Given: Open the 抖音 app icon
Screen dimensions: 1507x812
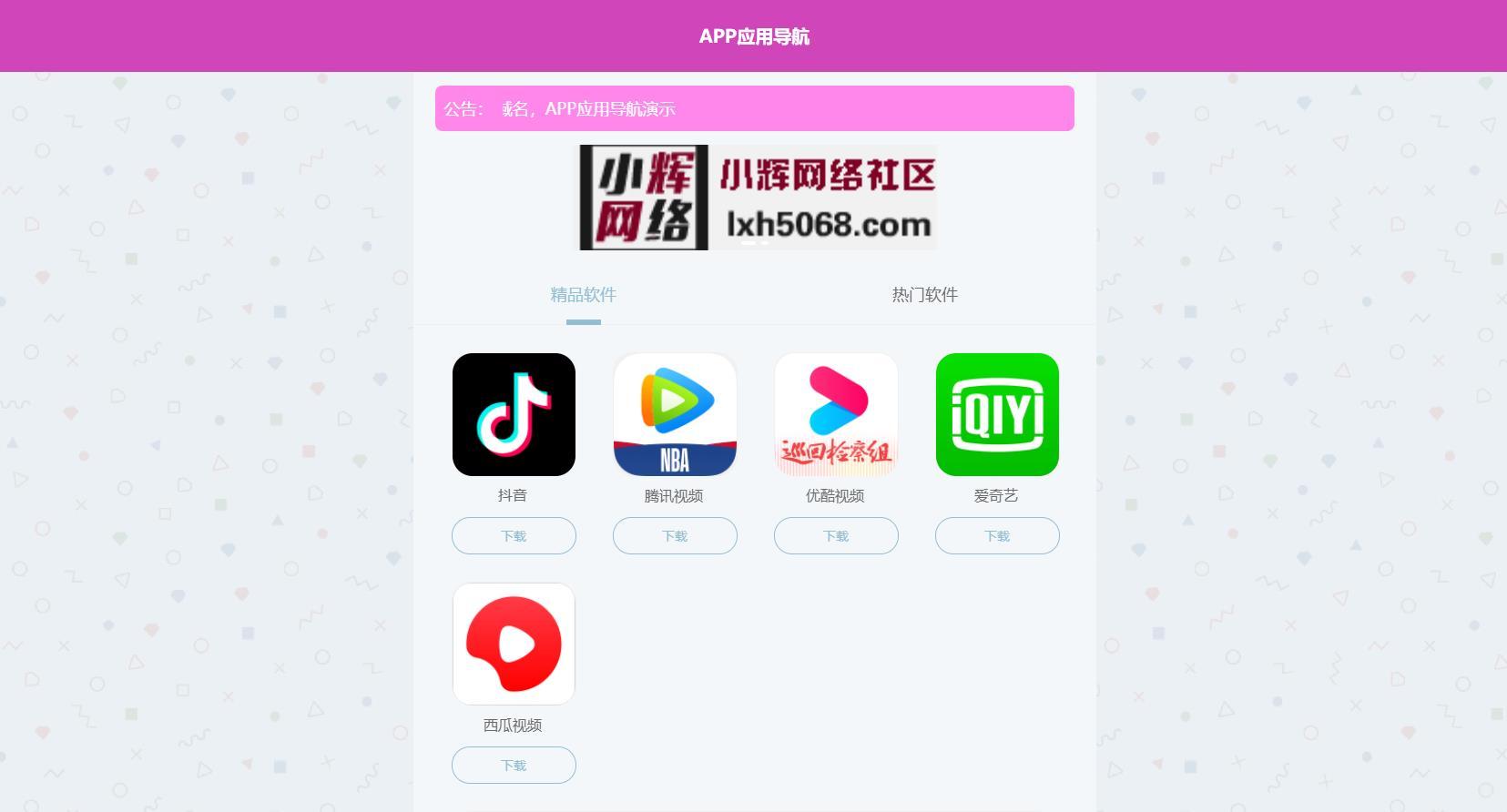Looking at the screenshot, I should [x=514, y=415].
